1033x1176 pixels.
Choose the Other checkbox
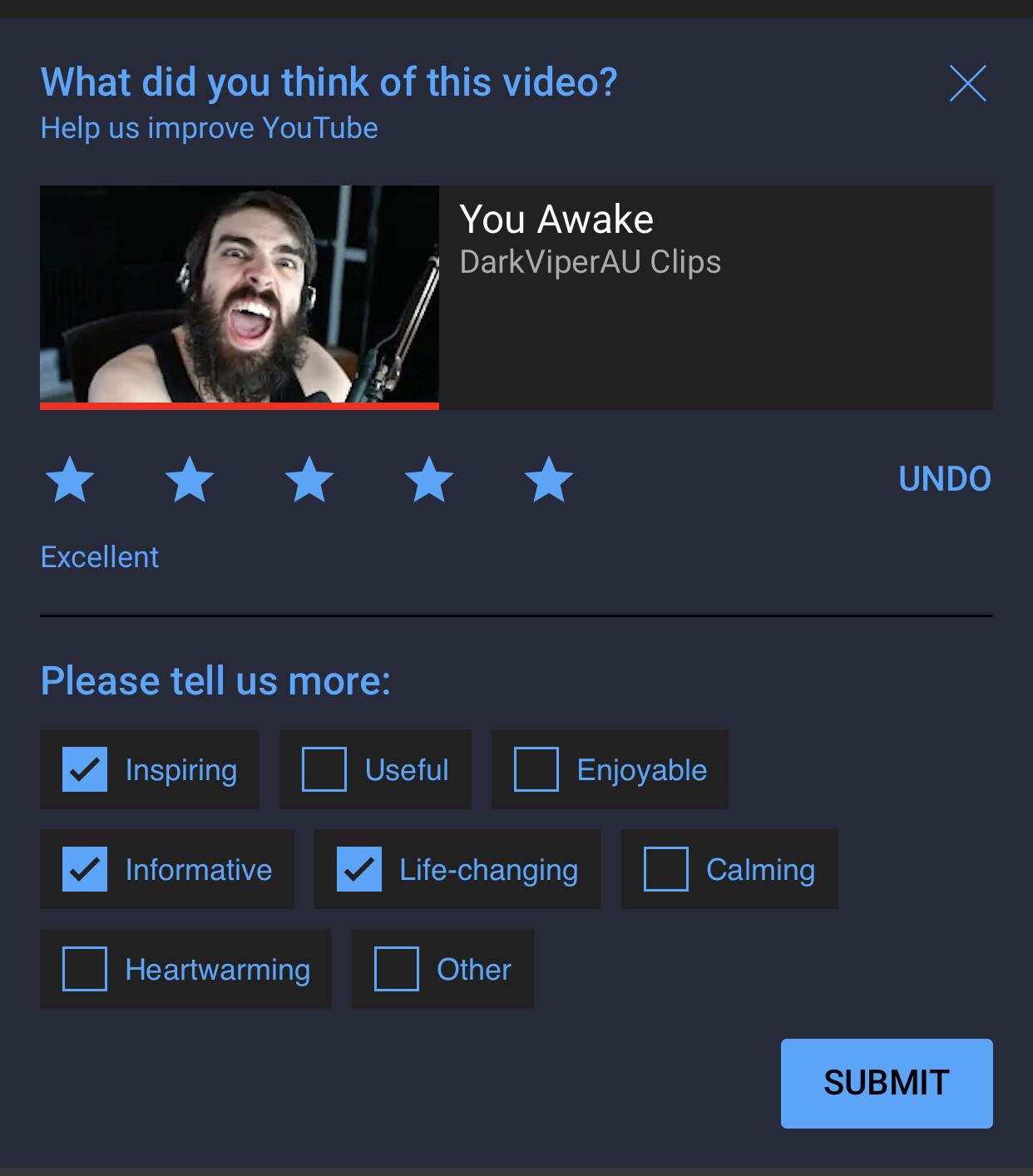(x=397, y=969)
